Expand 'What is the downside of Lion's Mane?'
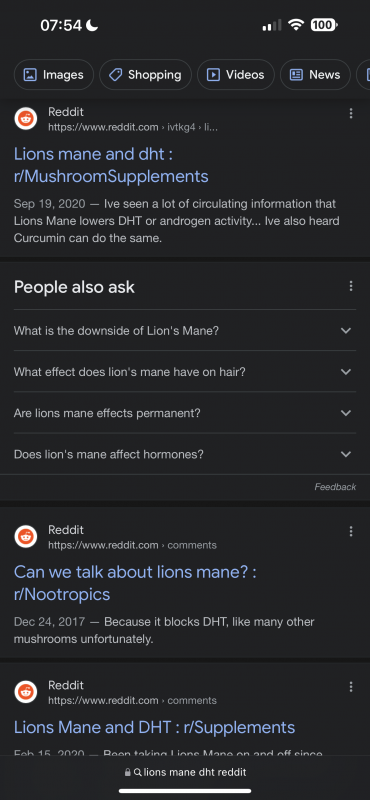 tap(185, 331)
